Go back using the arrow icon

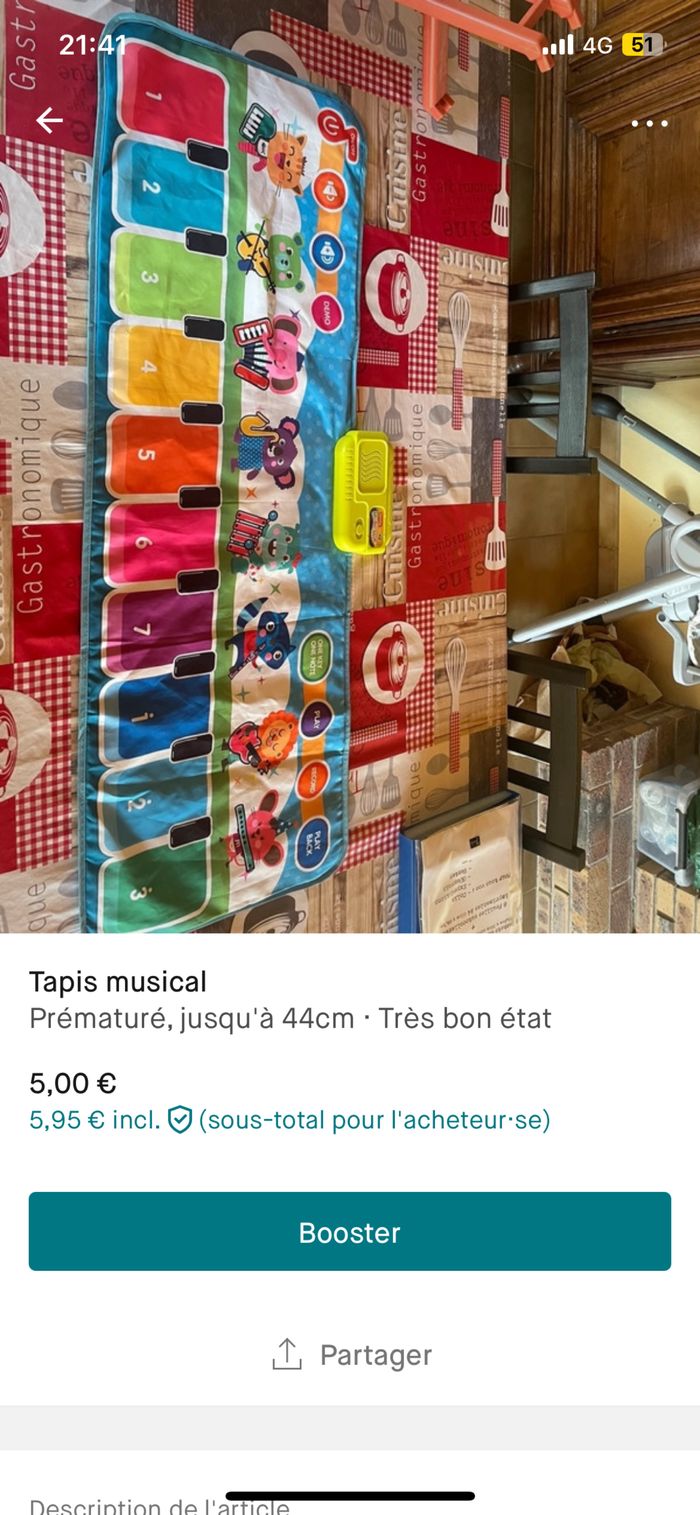pos(49,121)
